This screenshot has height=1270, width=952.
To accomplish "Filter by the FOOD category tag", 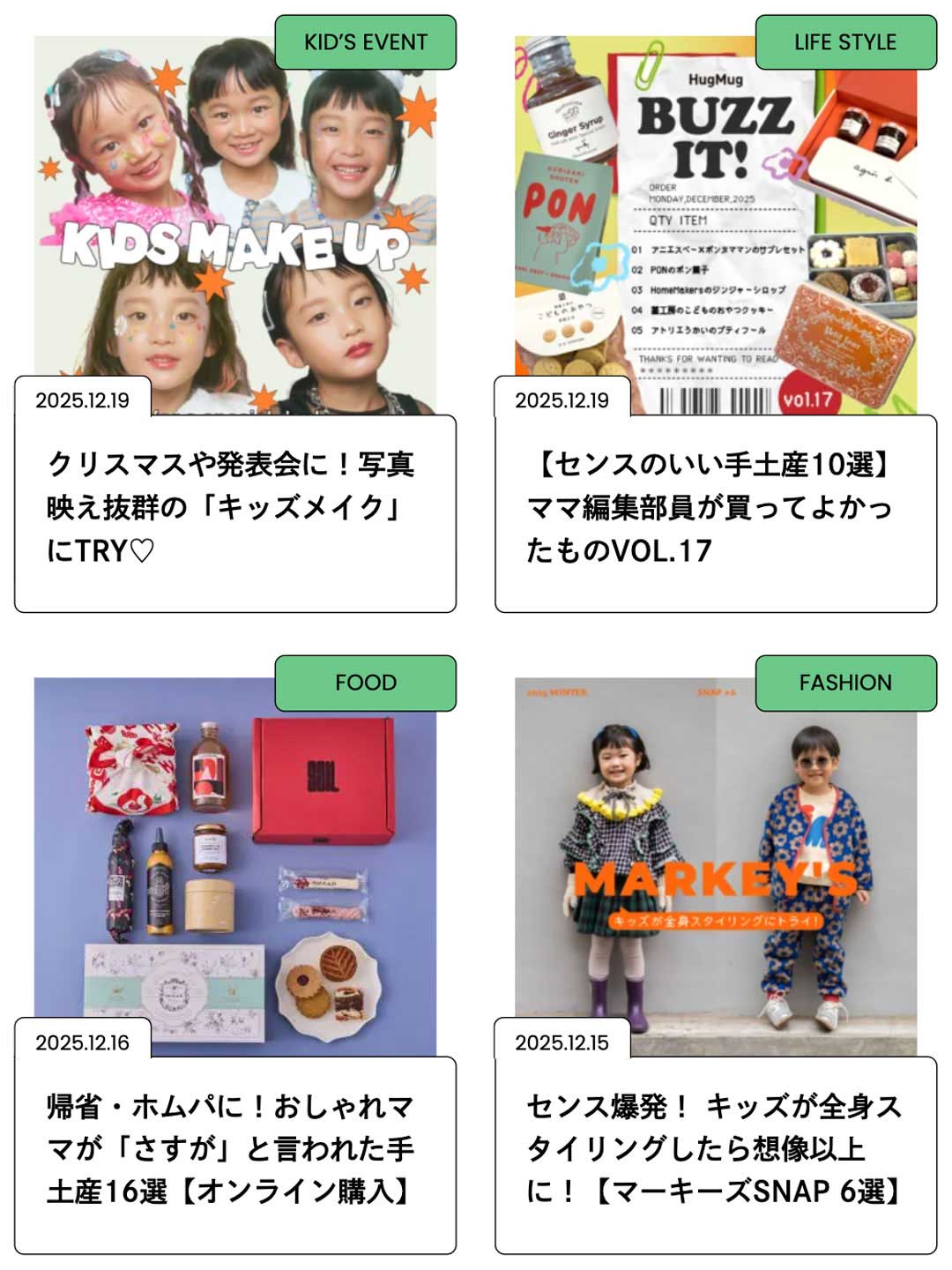I will pos(365,683).
